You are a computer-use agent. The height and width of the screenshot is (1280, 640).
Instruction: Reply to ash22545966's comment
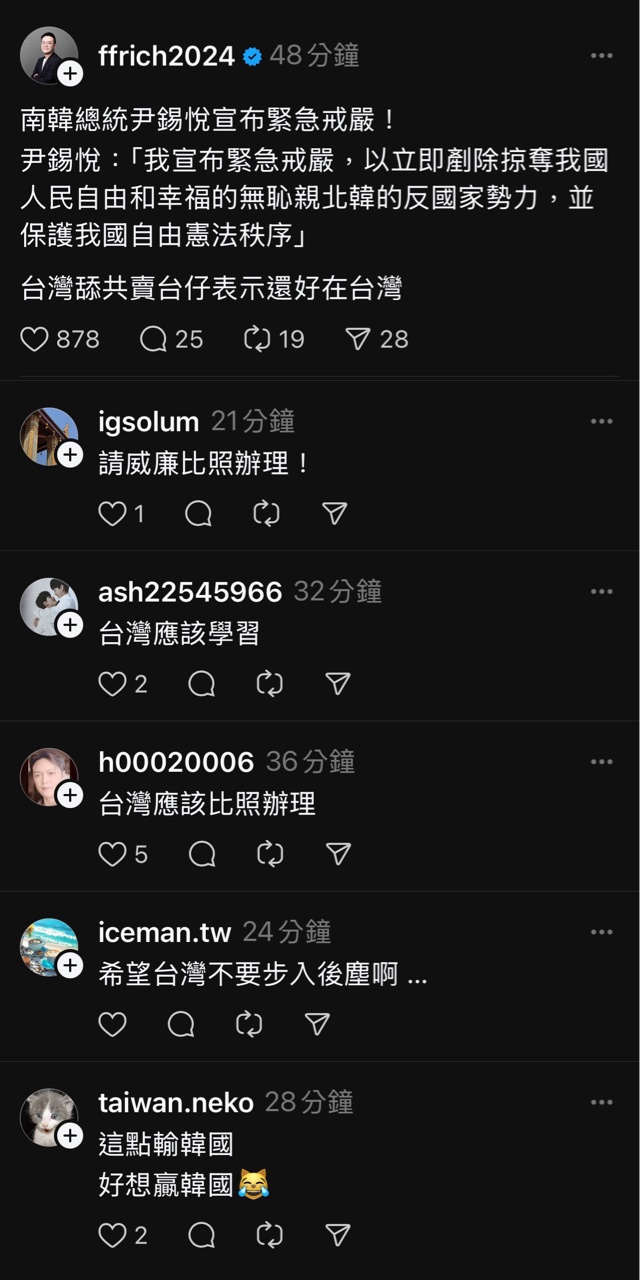[201, 684]
